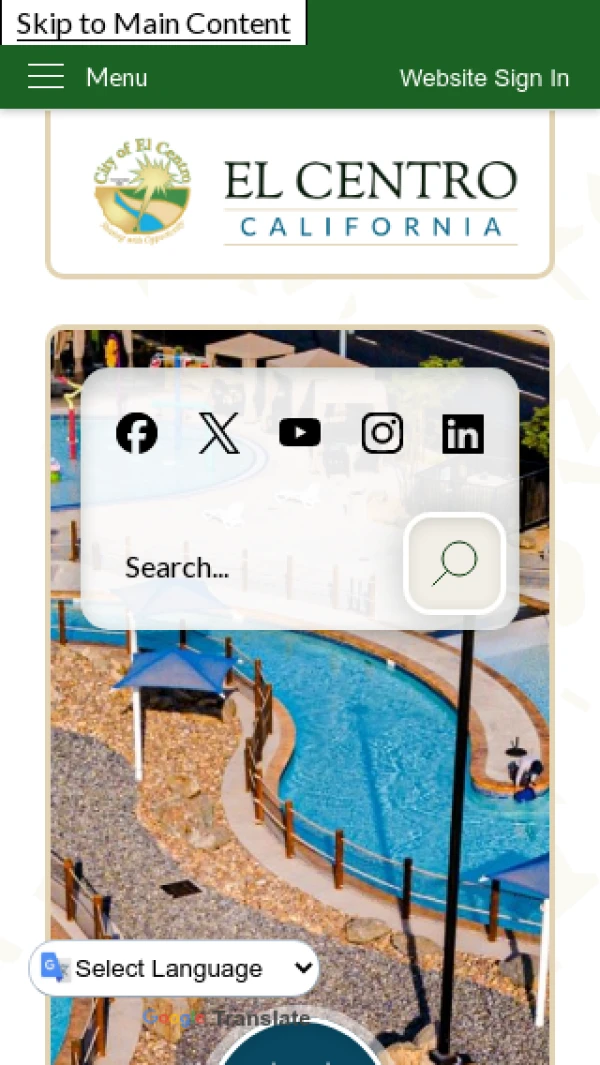Follow the Skip to Main Content link
This screenshot has width=600, height=1065.
[153, 23]
